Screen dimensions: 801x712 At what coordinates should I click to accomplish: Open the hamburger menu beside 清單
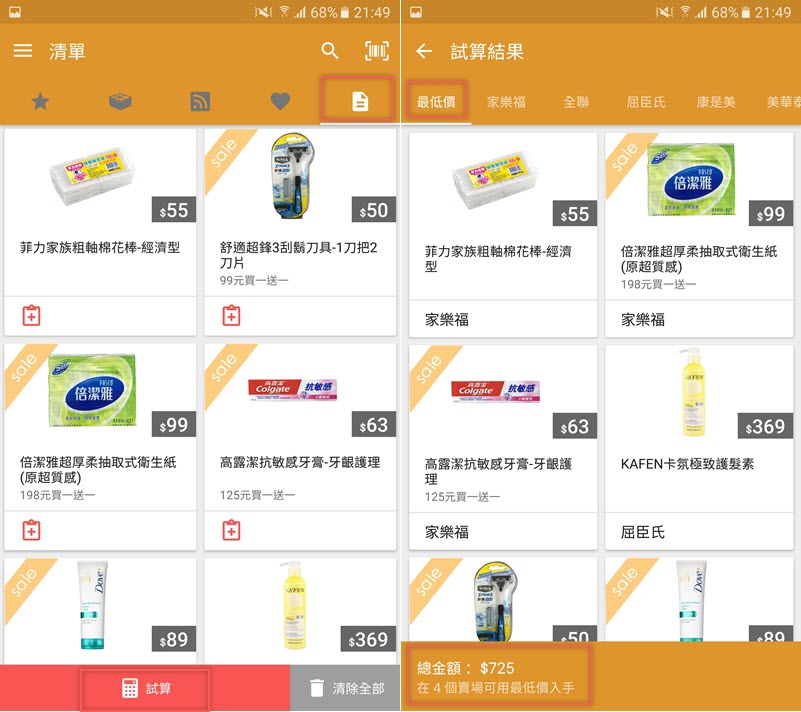pyautogui.click(x=23, y=51)
